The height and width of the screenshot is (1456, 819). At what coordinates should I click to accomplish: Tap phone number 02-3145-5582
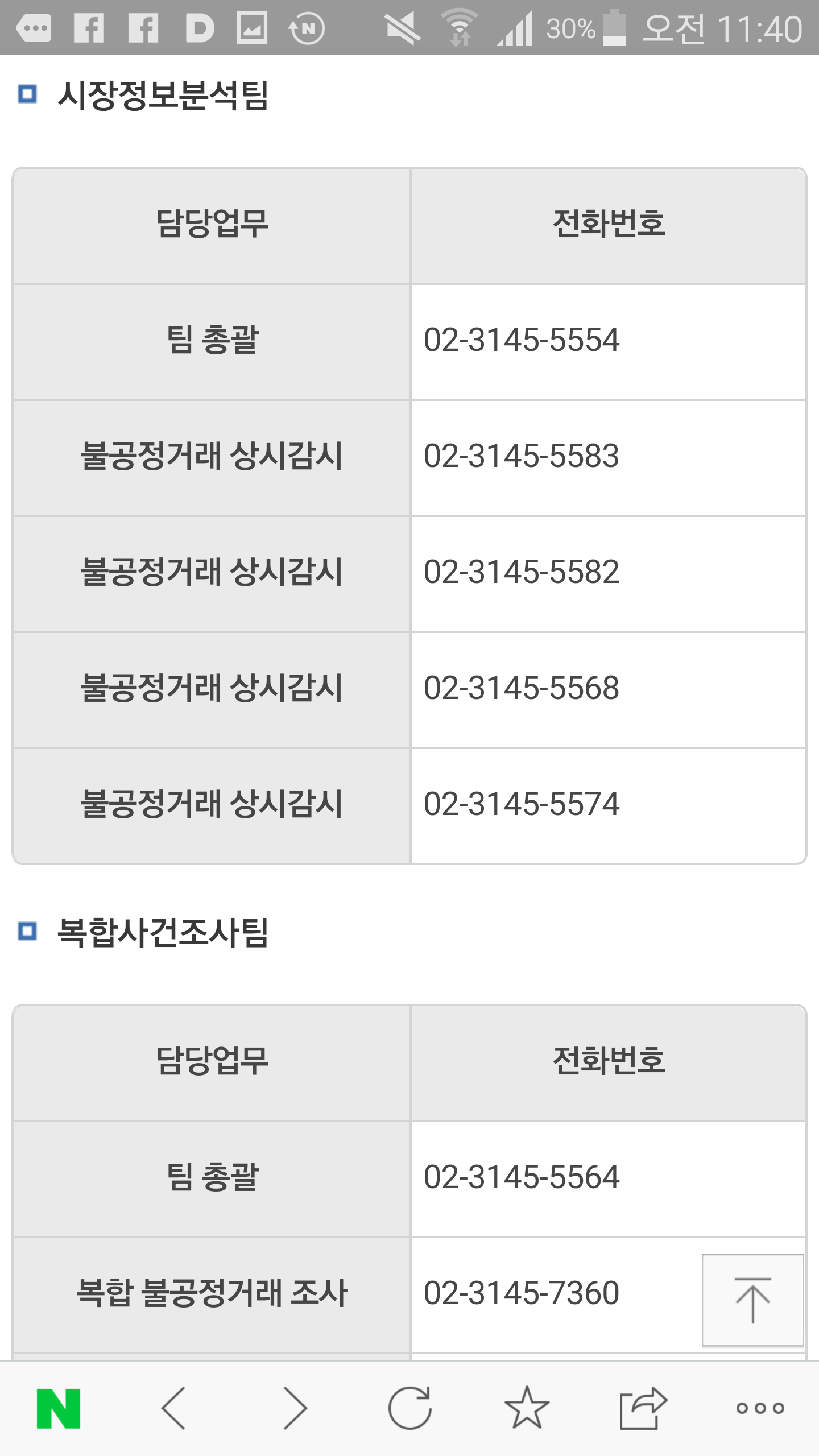point(521,570)
